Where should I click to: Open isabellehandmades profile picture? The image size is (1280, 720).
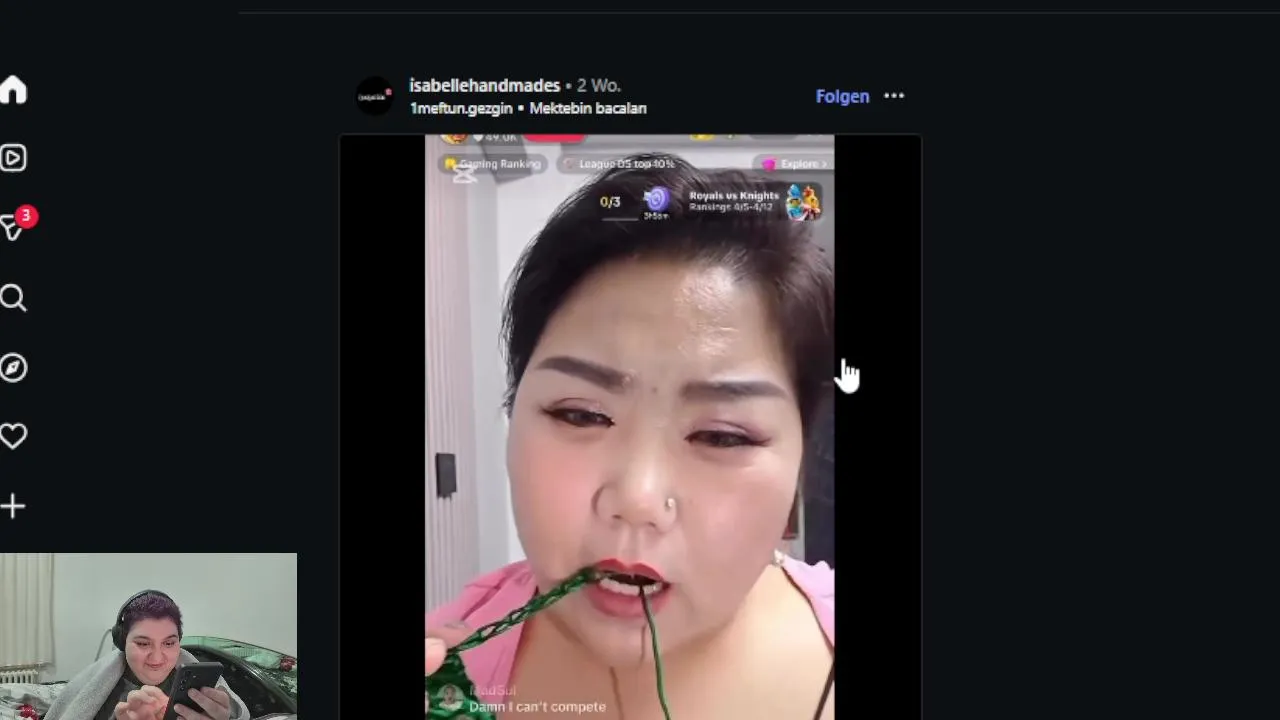pyautogui.click(x=375, y=96)
